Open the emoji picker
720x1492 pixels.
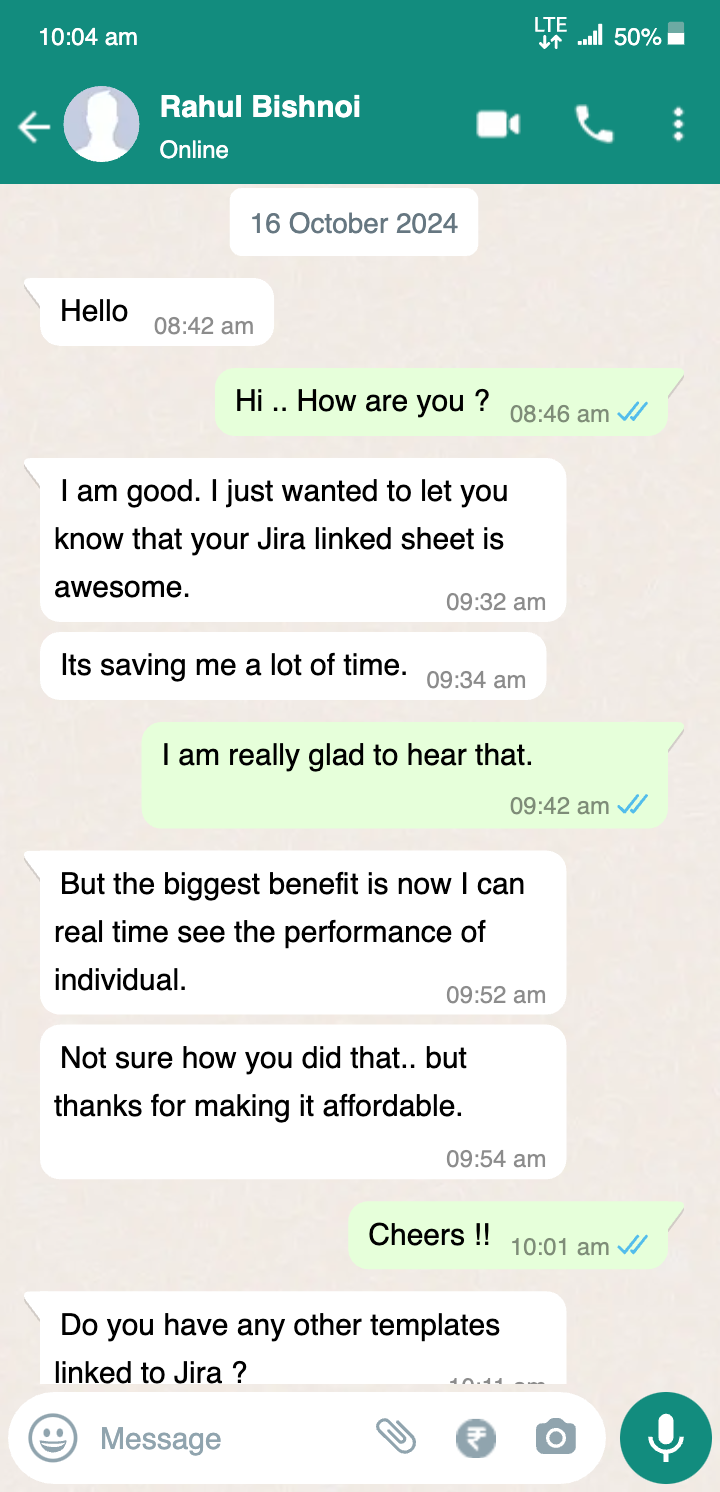pos(53,1438)
